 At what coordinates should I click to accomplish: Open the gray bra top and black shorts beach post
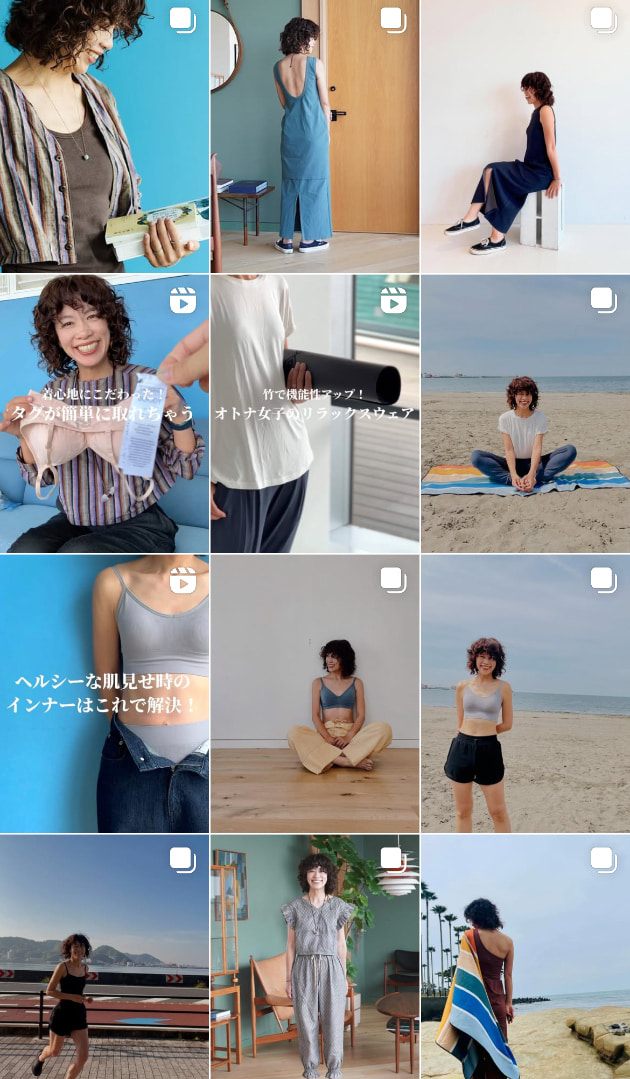[x=525, y=694]
